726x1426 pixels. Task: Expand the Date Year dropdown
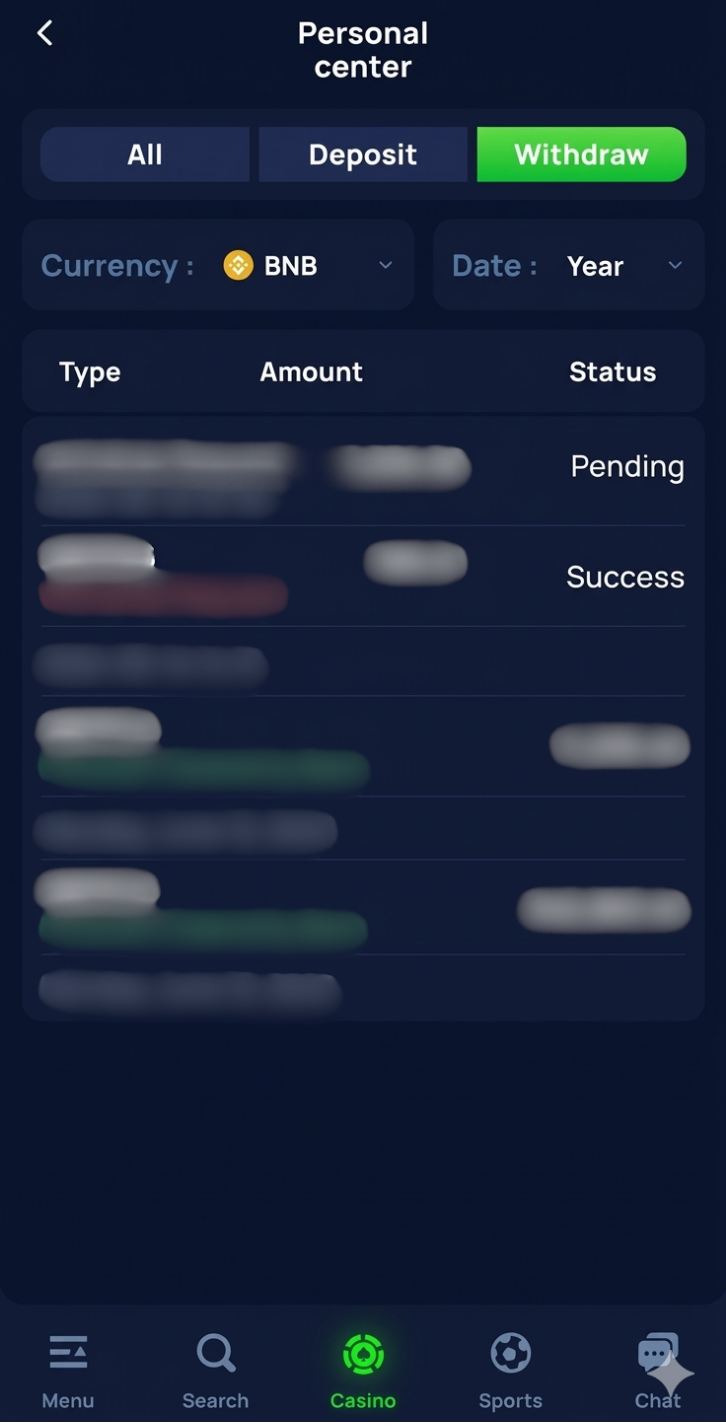[x=620, y=265]
